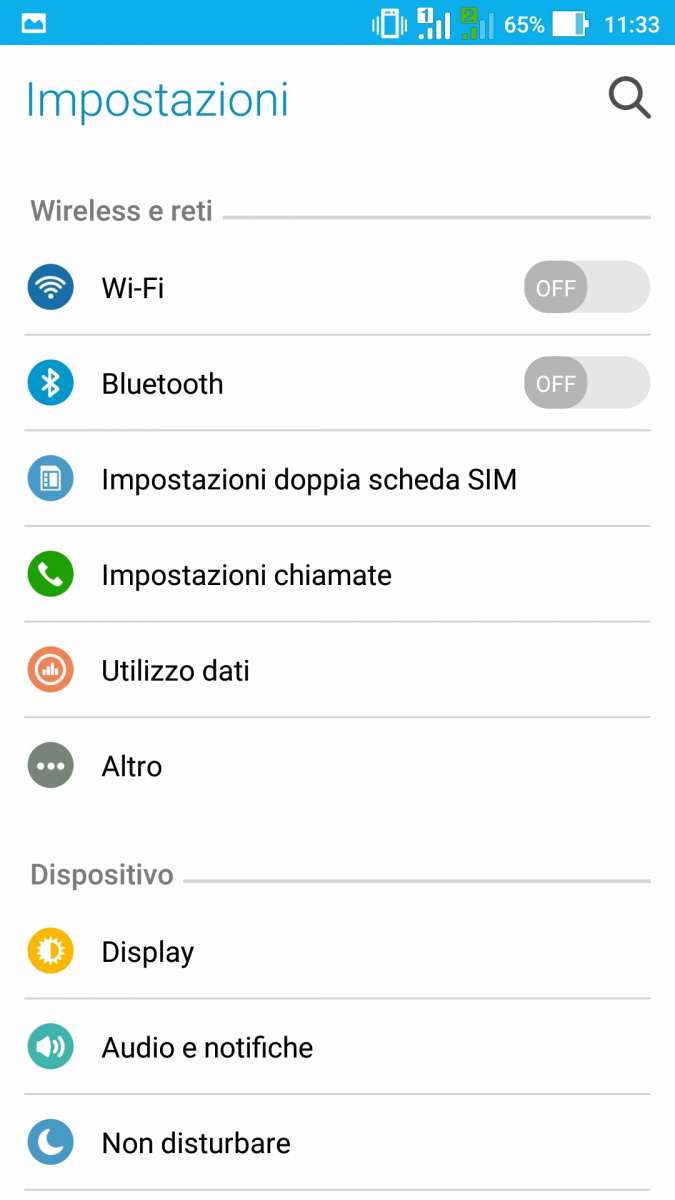Open Audio e notifiche

[207, 1048]
